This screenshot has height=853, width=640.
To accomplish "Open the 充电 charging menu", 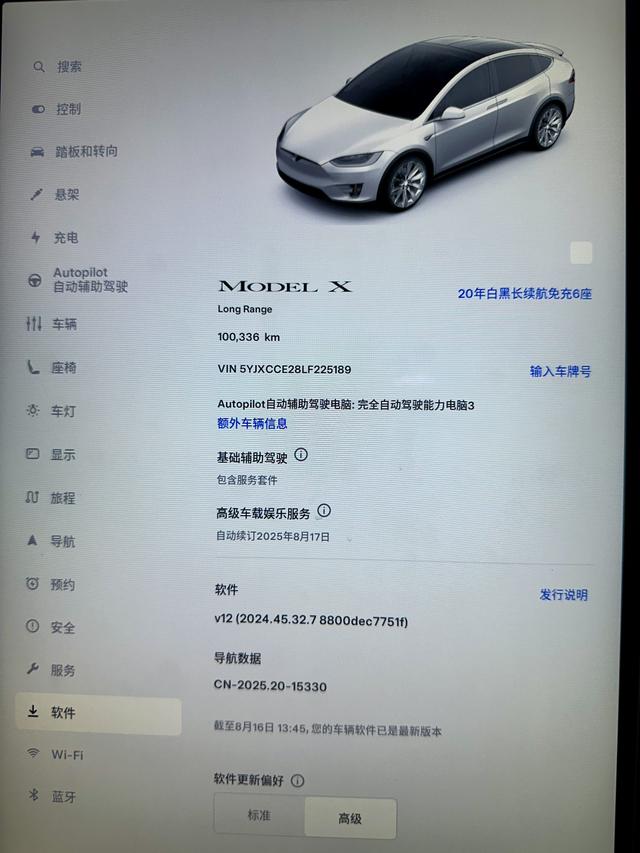I will coord(65,238).
